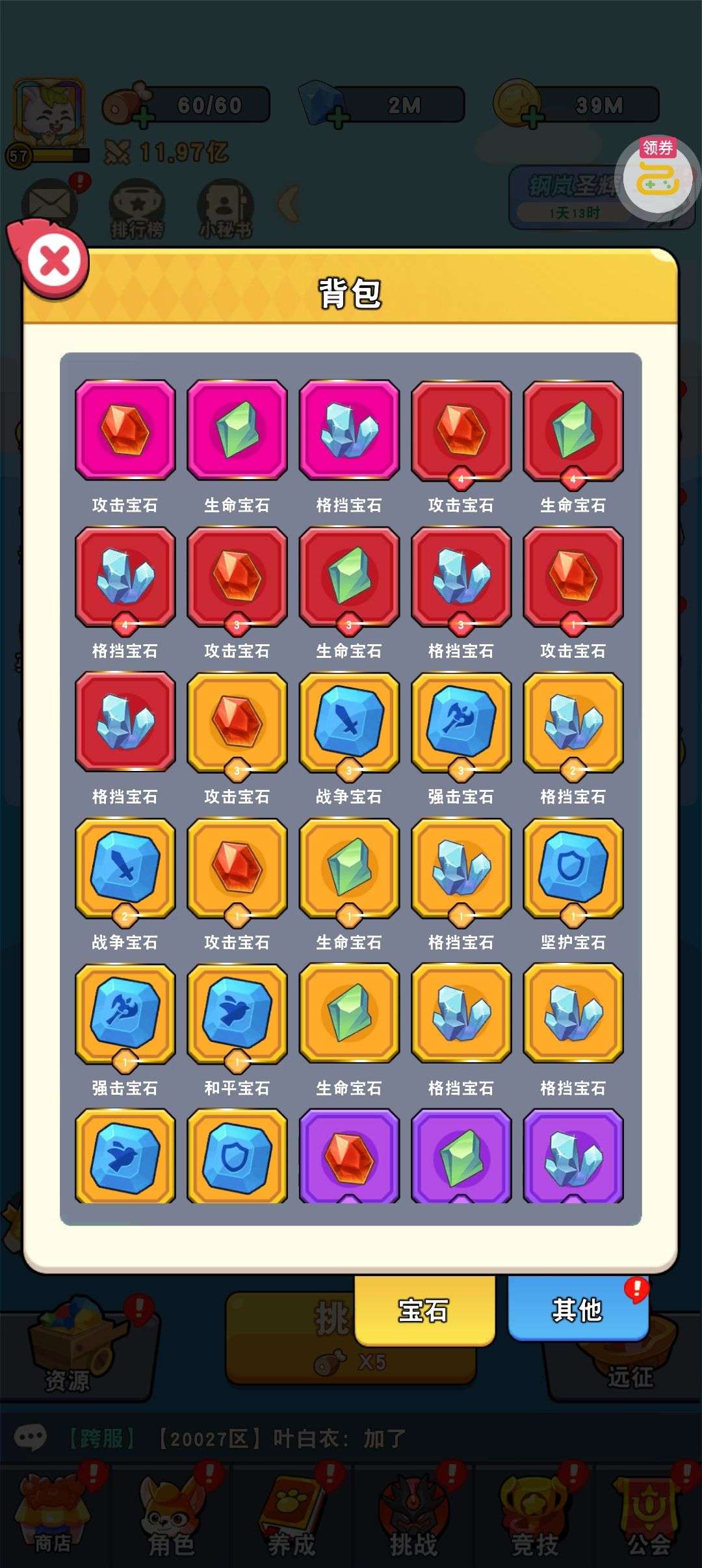Open the red level 4 生命宝石
Screen dimensions: 702x1568
point(573,430)
